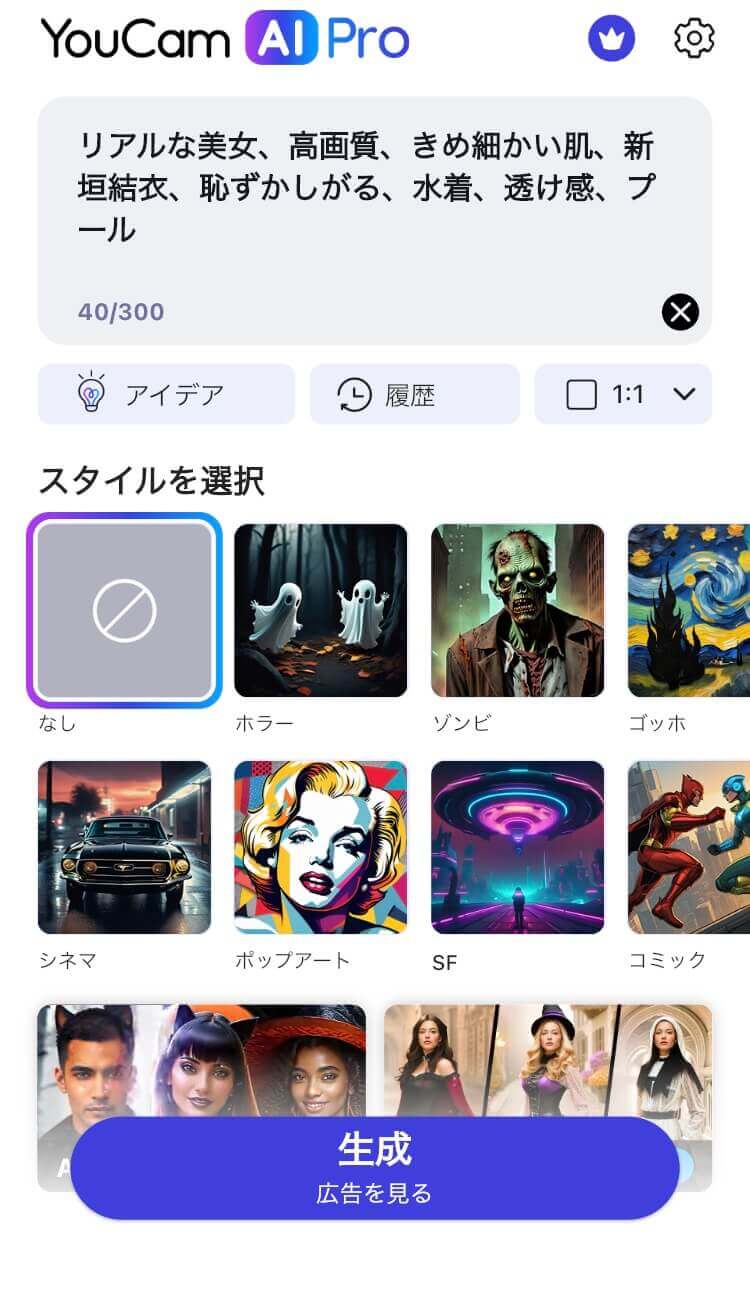The width and height of the screenshot is (750, 1297).
Task: Pick the ポップアート style
Action: 321,849
